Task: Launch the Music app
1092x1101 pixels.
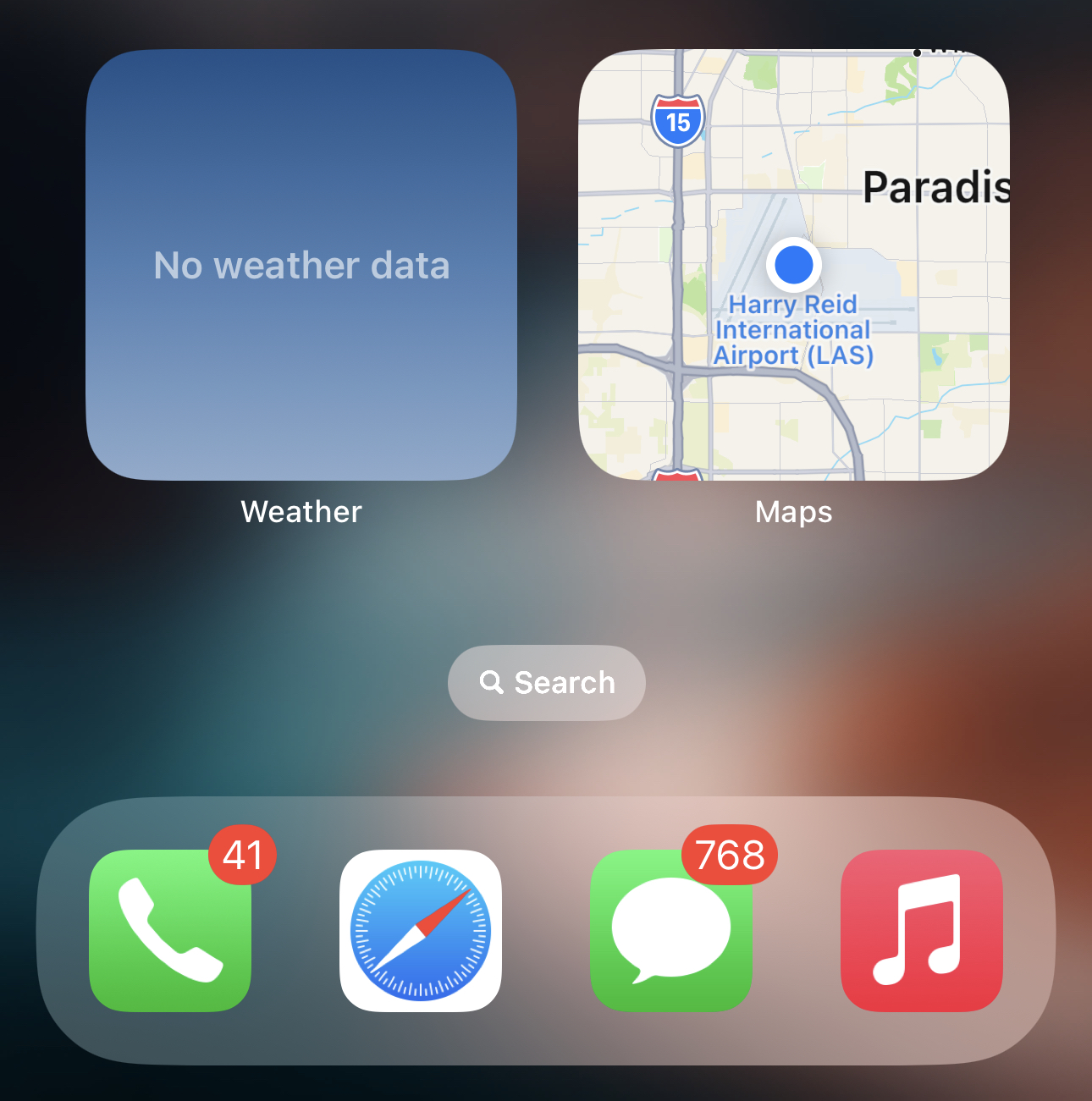Action: tap(921, 930)
